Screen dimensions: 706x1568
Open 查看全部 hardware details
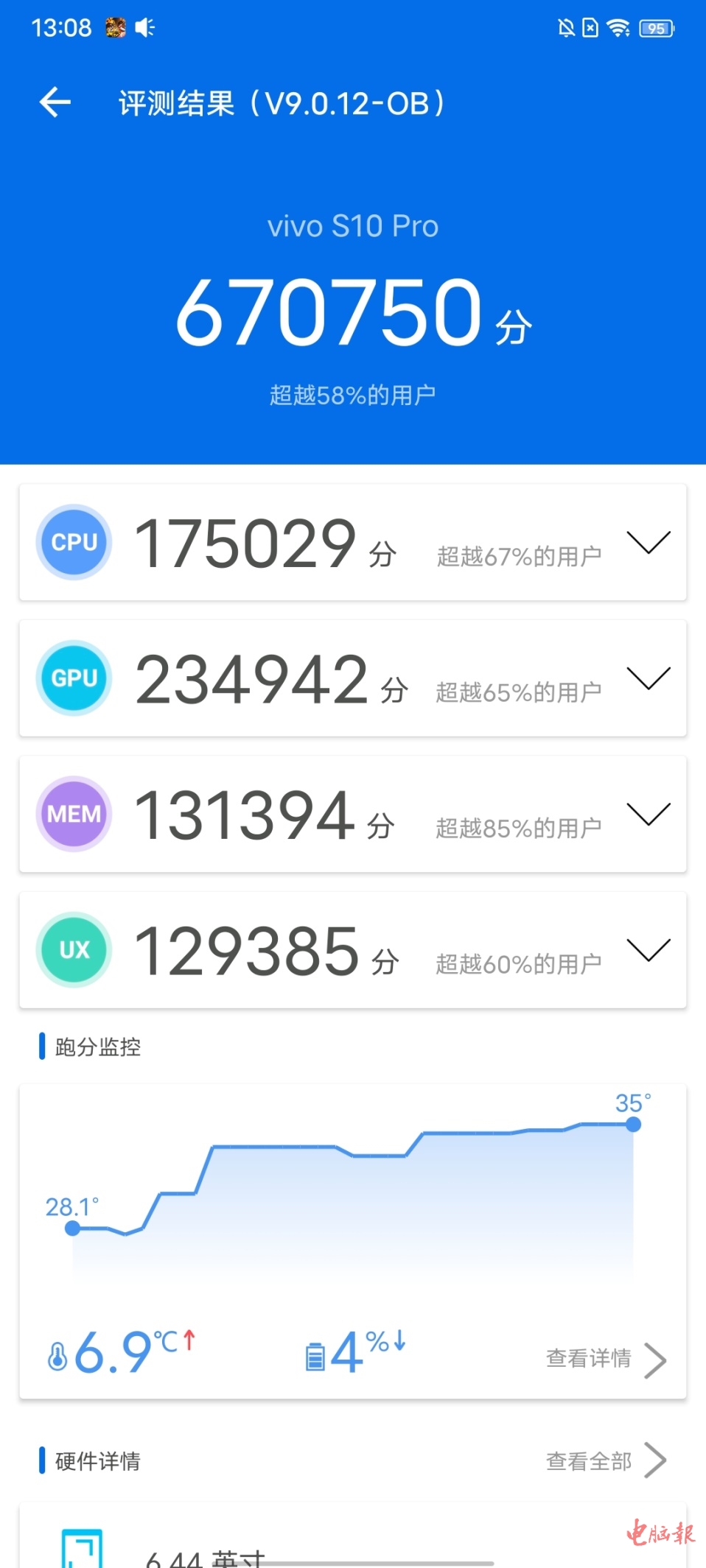pyautogui.click(x=605, y=1461)
